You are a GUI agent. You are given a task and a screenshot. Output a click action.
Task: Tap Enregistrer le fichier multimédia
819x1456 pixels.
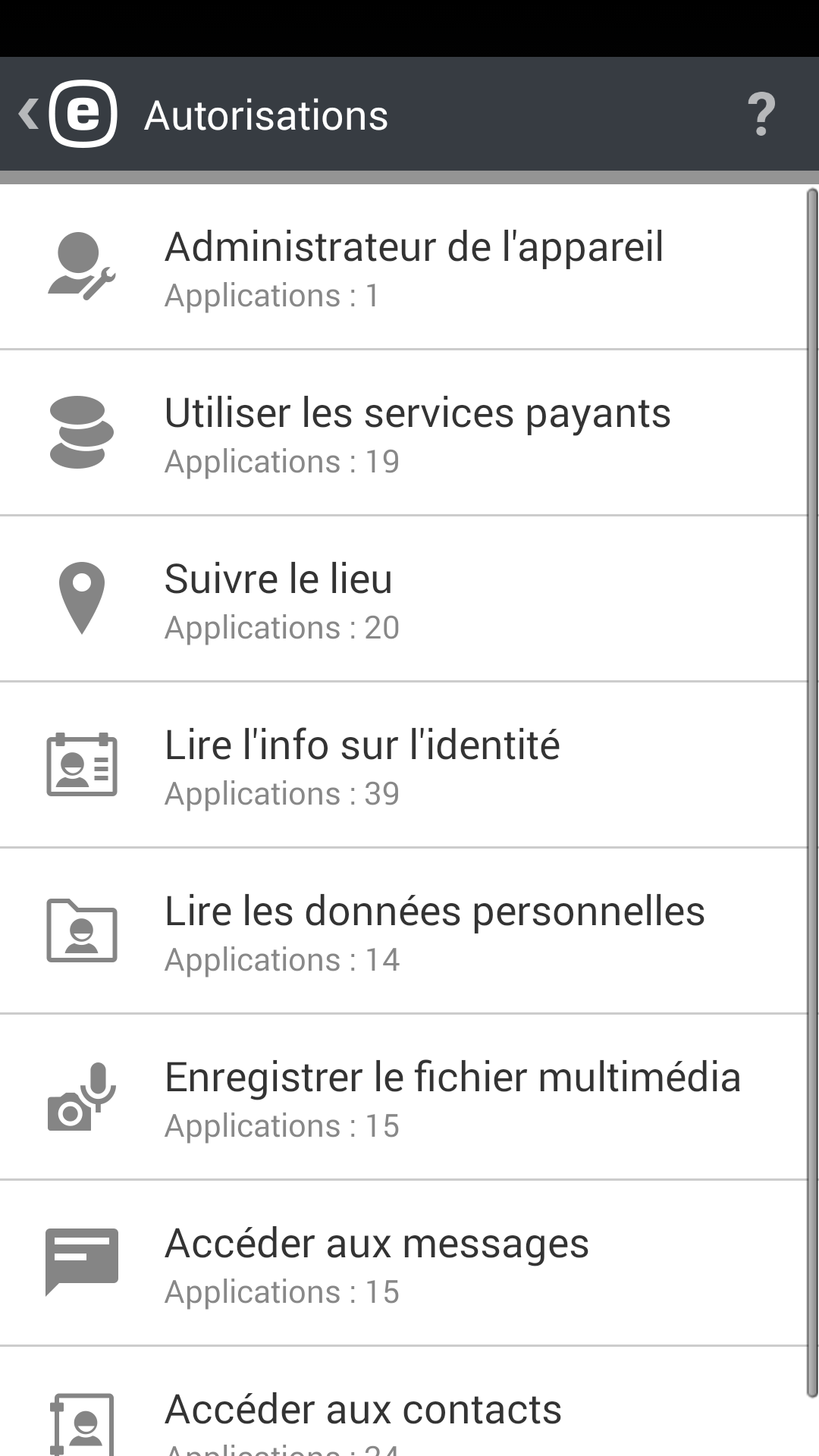(x=403, y=1097)
